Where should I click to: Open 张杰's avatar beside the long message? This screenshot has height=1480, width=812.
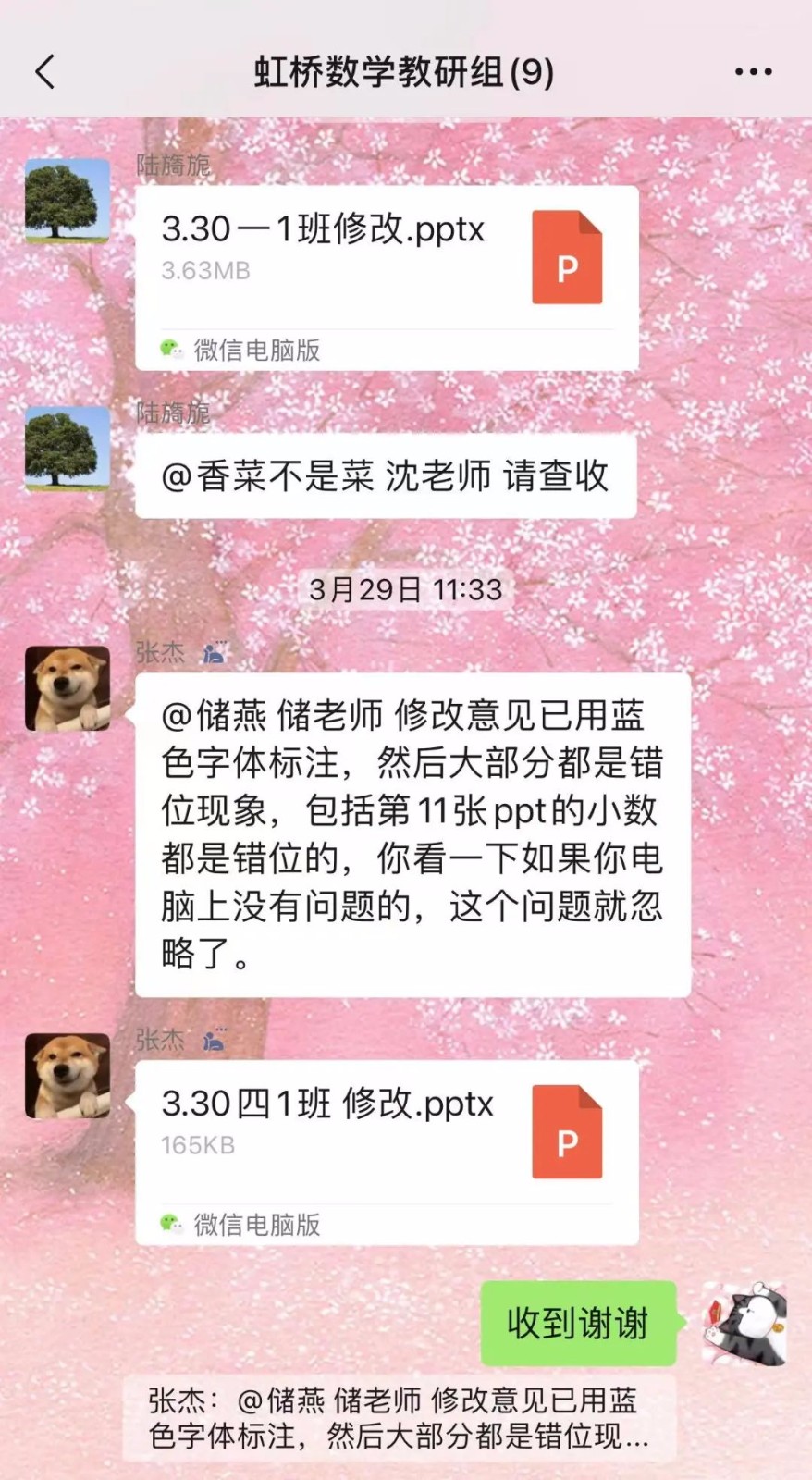(67, 688)
